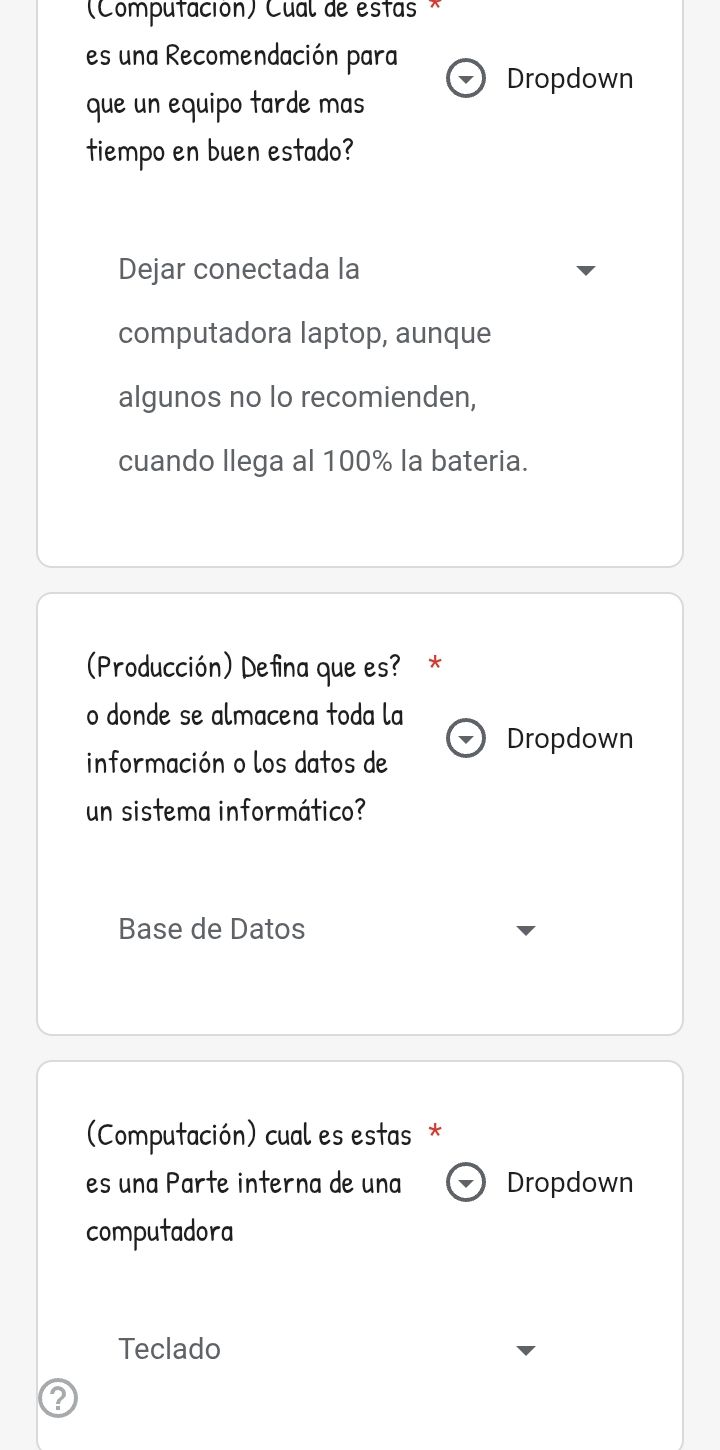Screen dimensions: 720x1450
Task: Expand the 'Dejar conectada la computadora laptop' answer dropdown
Action: pos(586,270)
